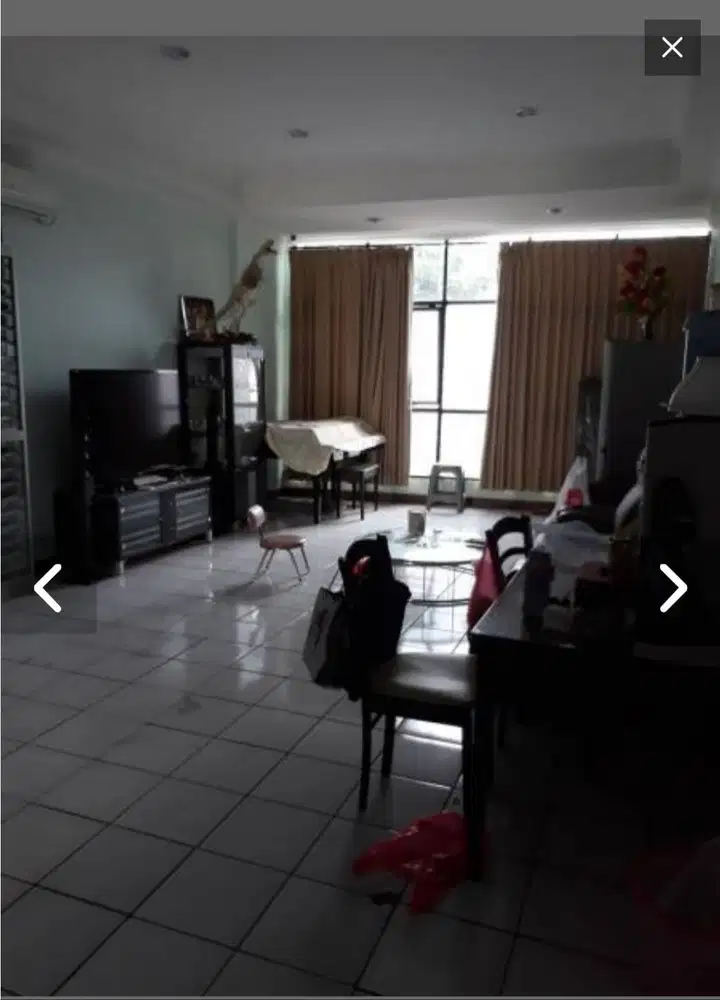
Task: Go to the next photo
Action: 673,588
